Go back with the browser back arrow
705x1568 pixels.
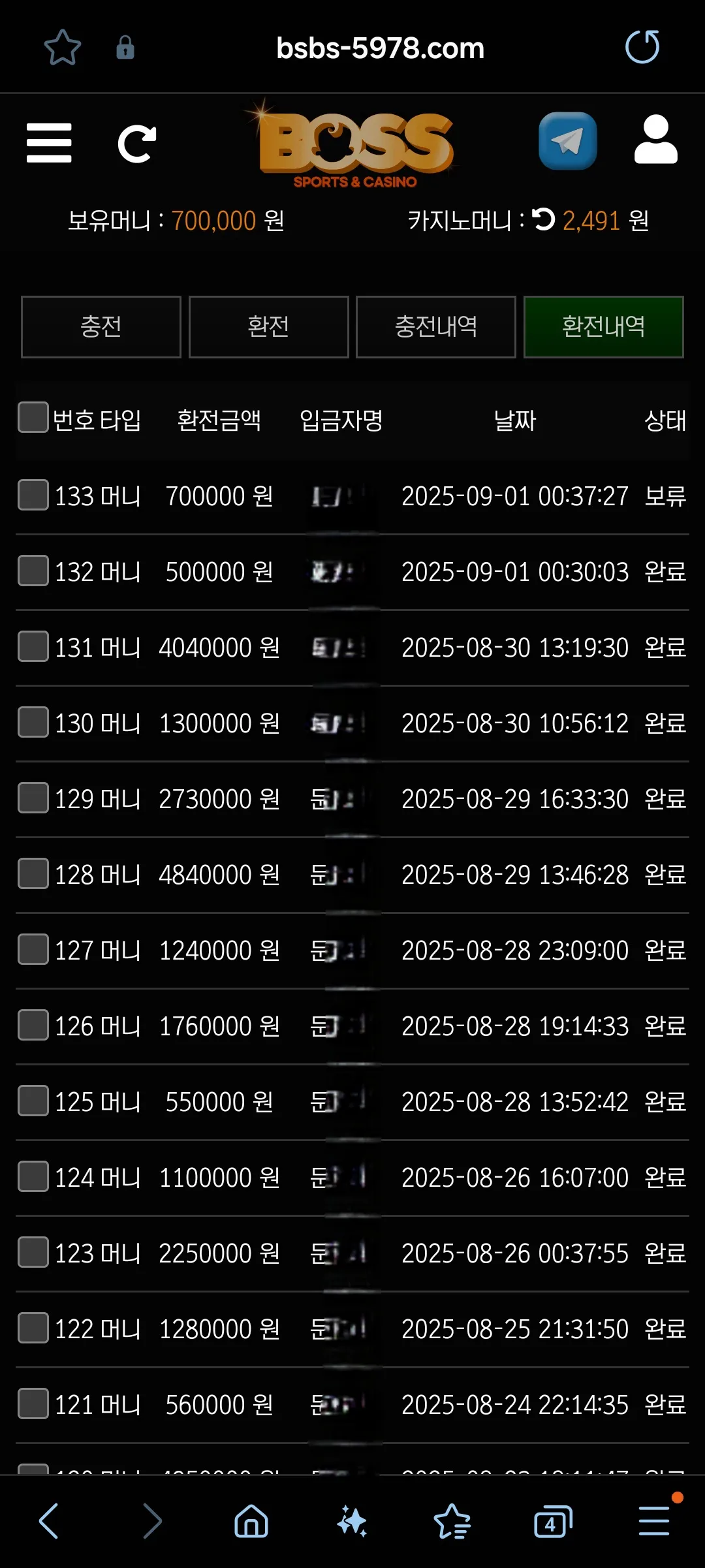[x=49, y=1521]
